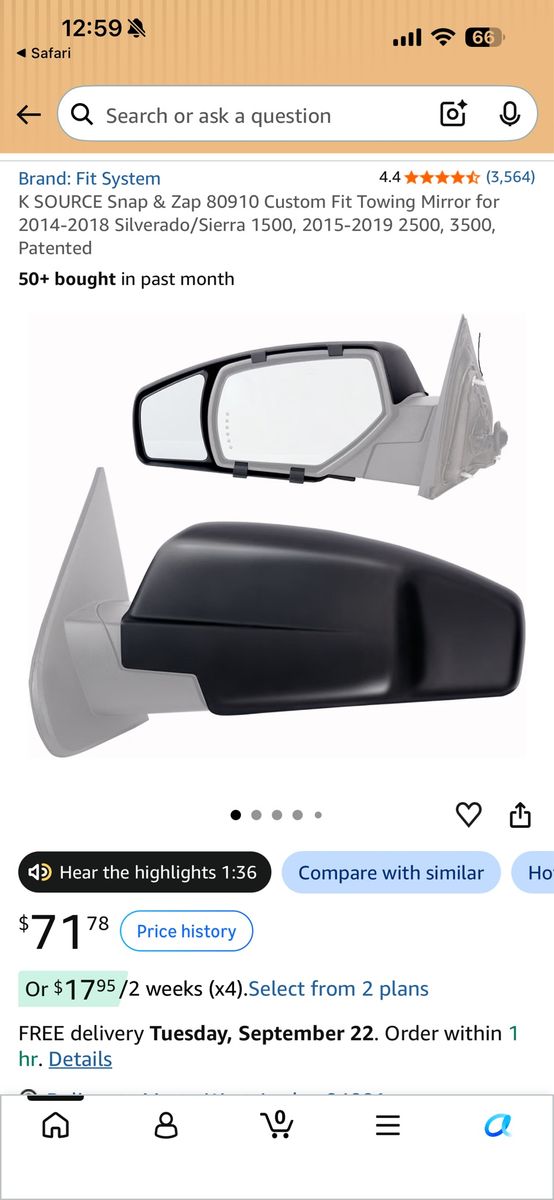554x1200 pixels.
Task: Play Hear the highlights audio
Action: [x=144, y=873]
